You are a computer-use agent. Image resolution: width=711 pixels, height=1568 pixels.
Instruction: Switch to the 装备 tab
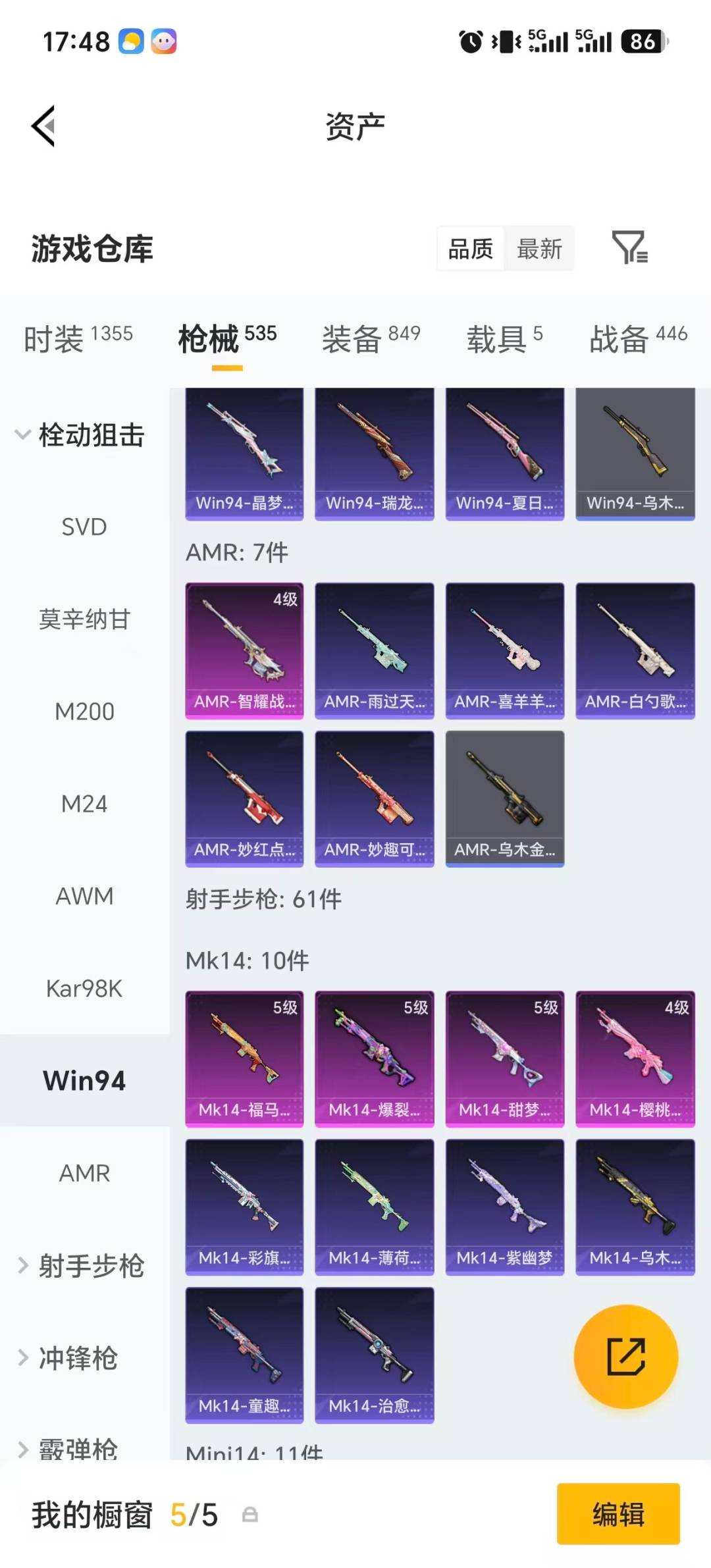(x=371, y=338)
